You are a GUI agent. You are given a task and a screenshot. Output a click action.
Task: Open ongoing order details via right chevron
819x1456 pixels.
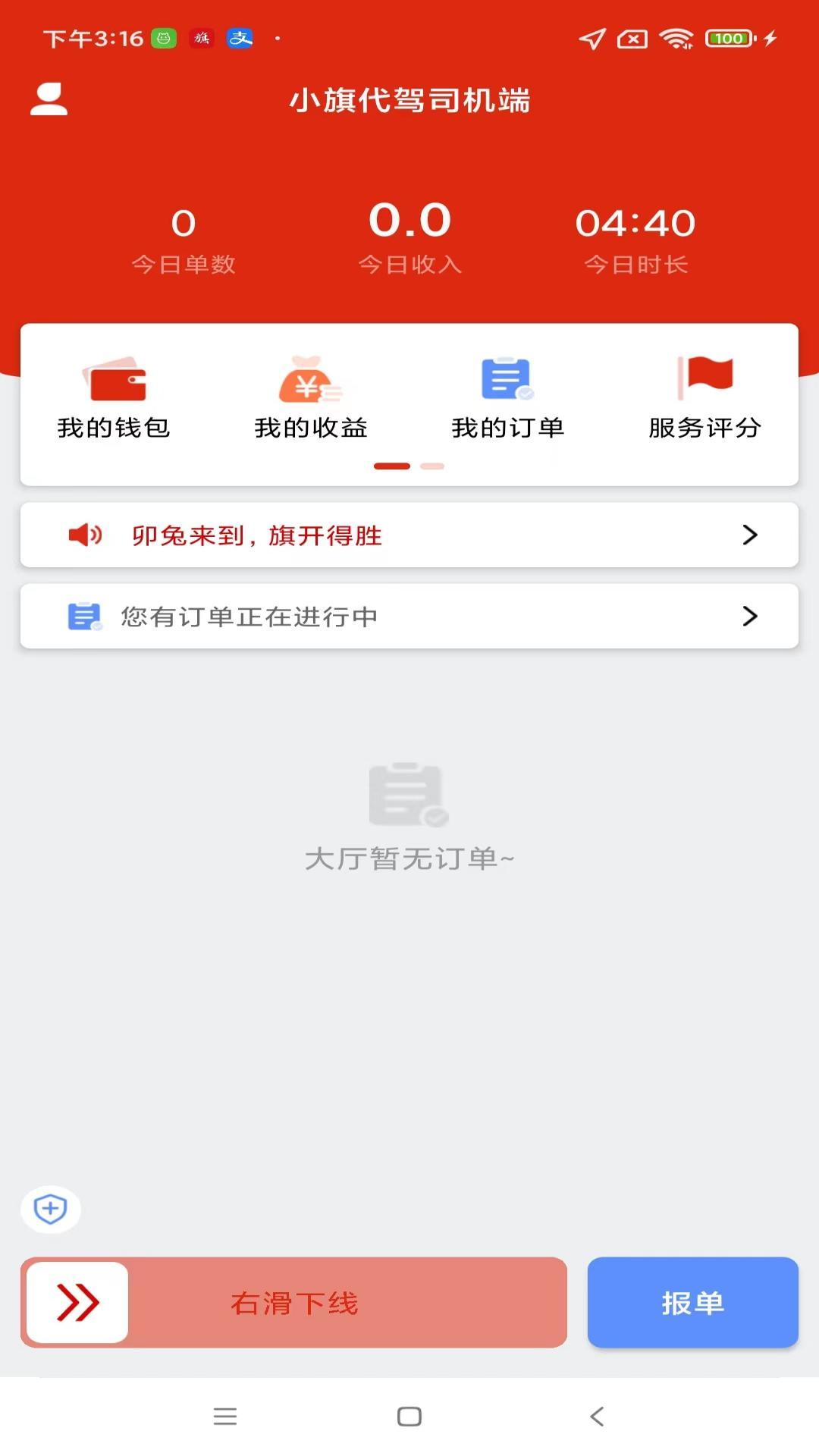tap(751, 617)
